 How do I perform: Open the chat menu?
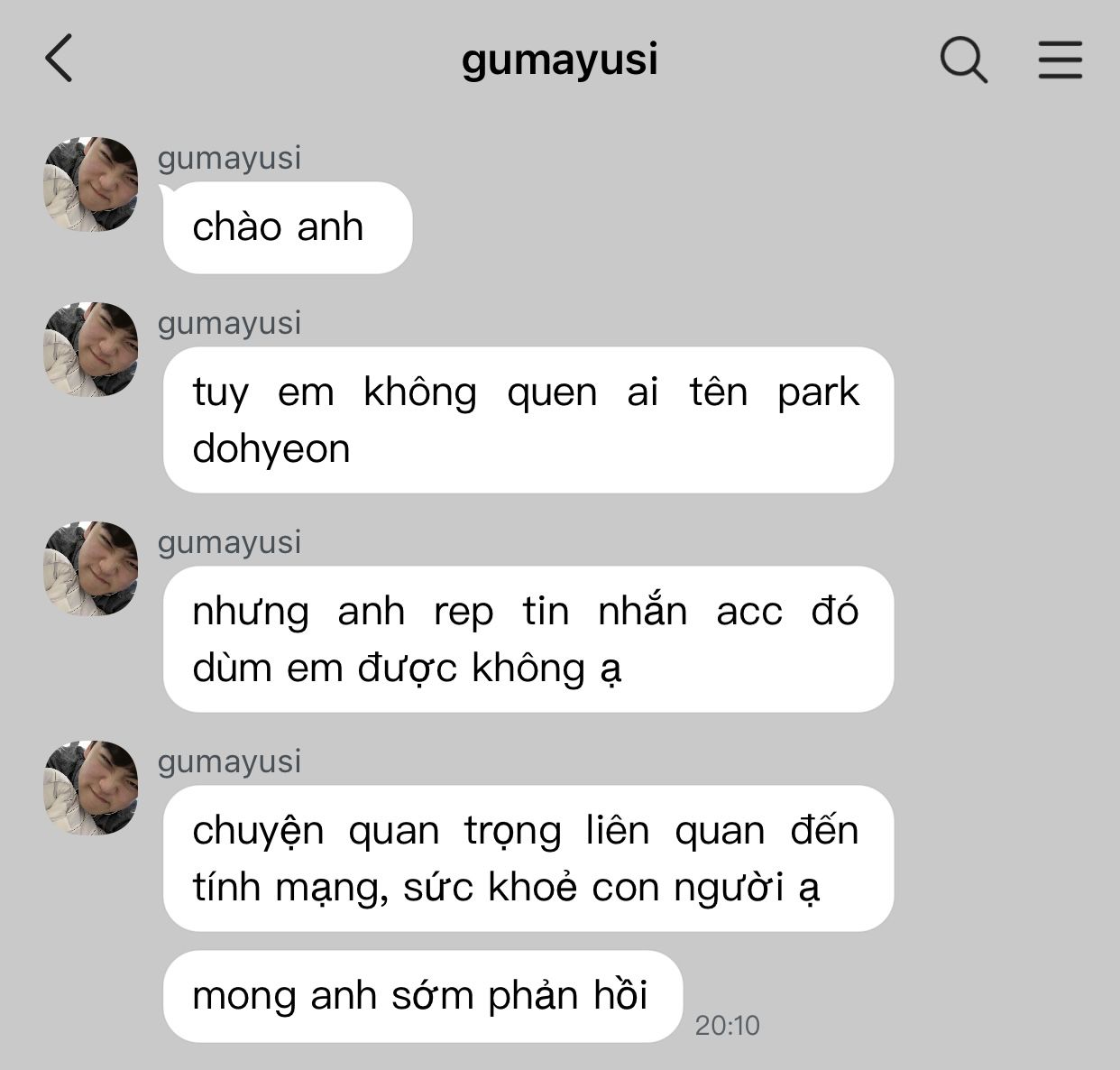tap(1060, 60)
